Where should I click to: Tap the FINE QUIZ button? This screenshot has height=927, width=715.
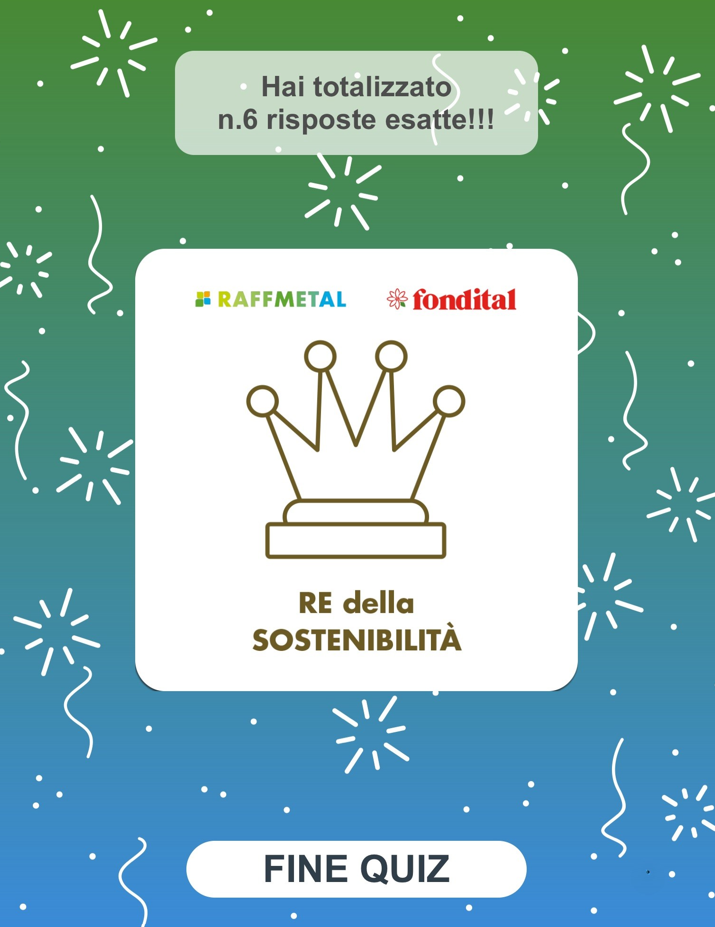(356, 869)
